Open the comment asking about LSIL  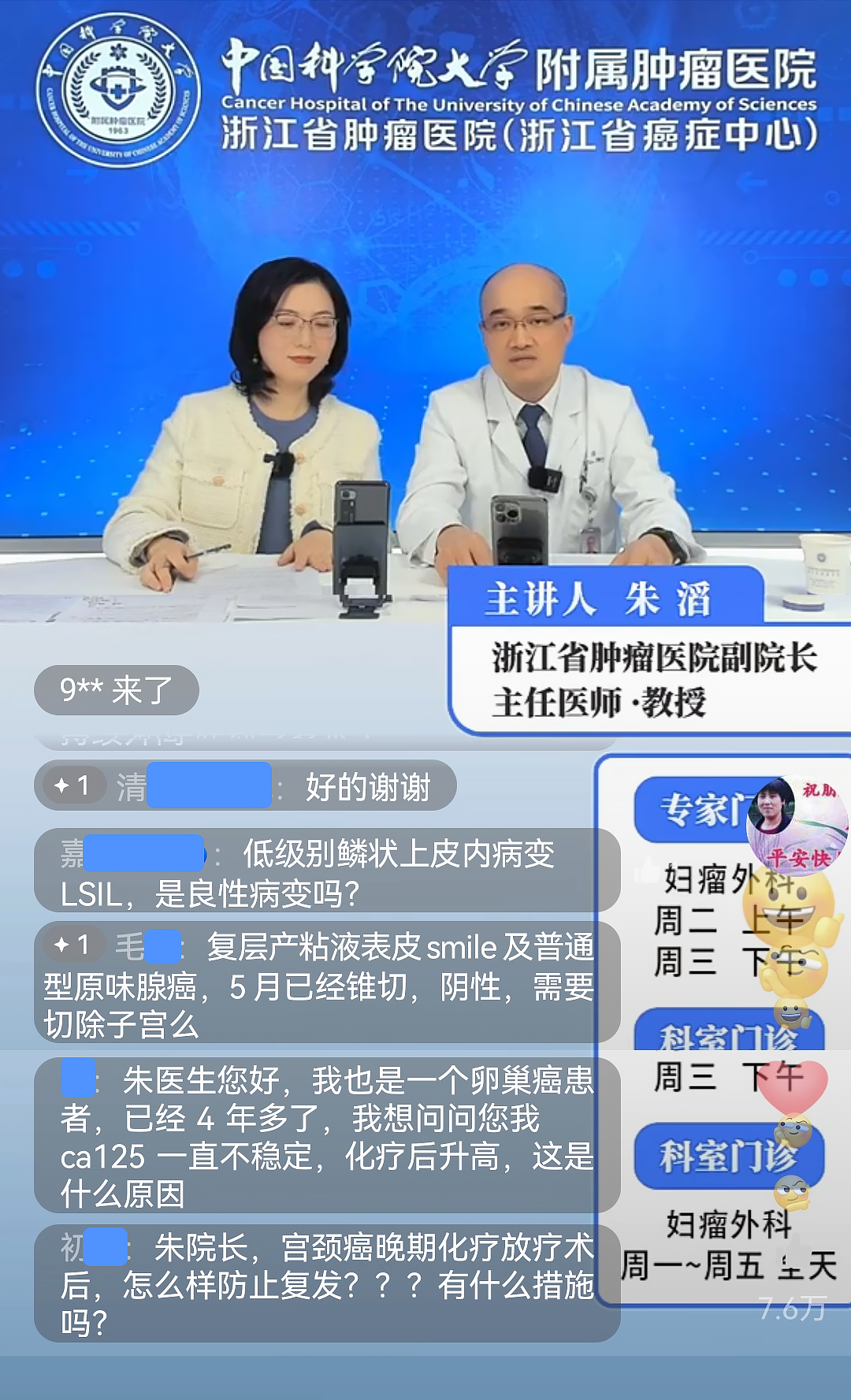click(326, 871)
